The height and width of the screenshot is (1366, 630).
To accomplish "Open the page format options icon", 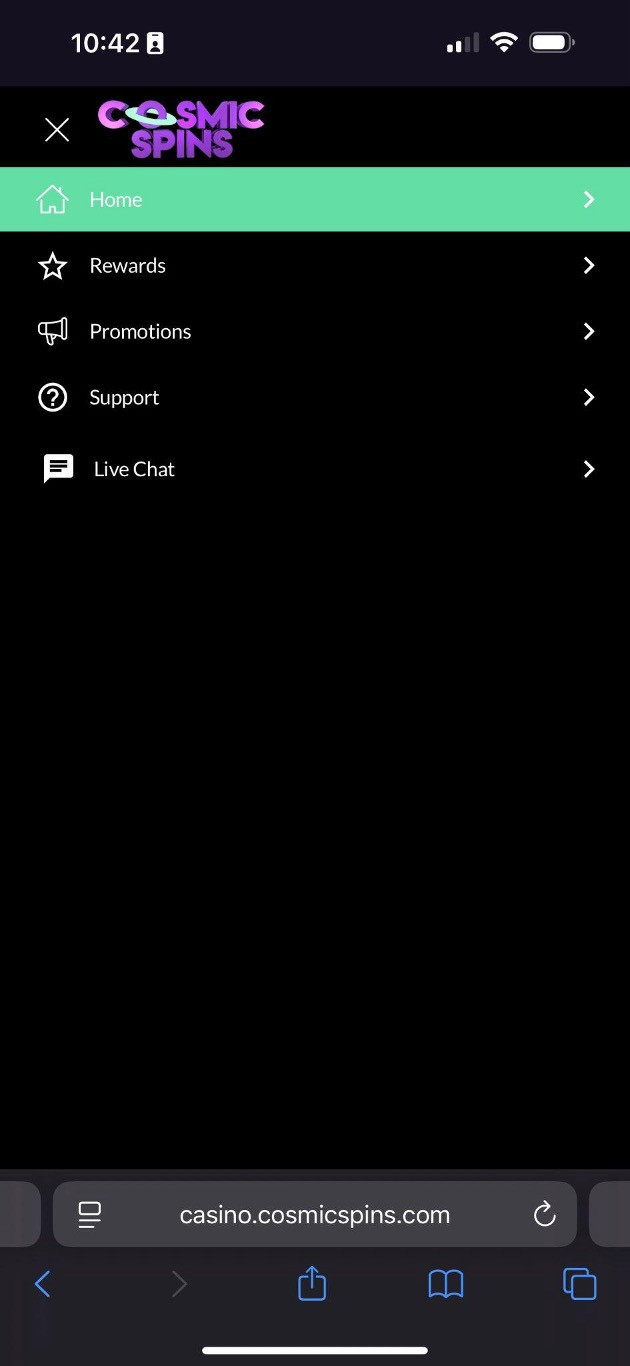I will tap(90, 1215).
